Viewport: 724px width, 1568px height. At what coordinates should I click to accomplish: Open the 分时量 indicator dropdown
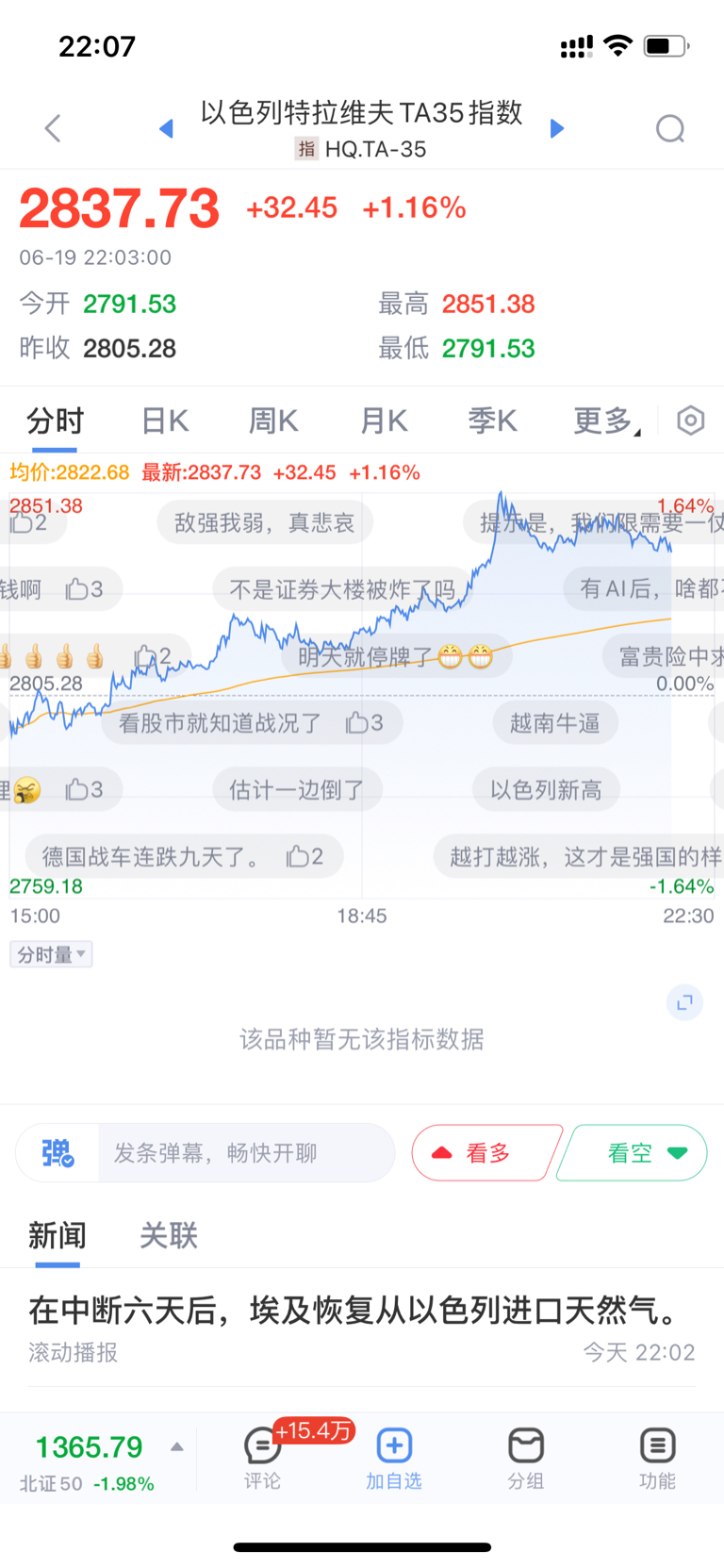[x=51, y=954]
